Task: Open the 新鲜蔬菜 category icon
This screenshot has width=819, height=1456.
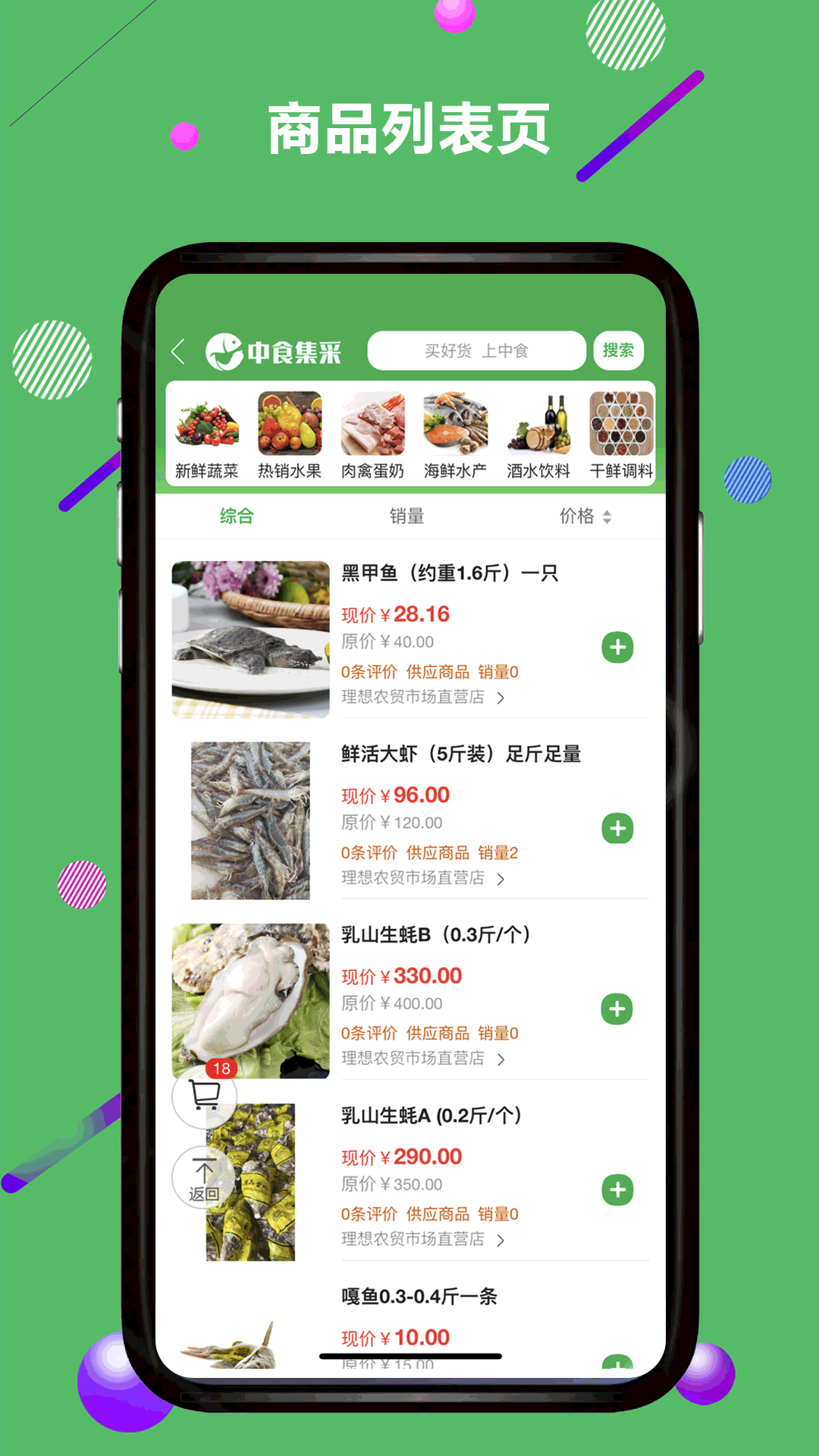Action: 206,425
